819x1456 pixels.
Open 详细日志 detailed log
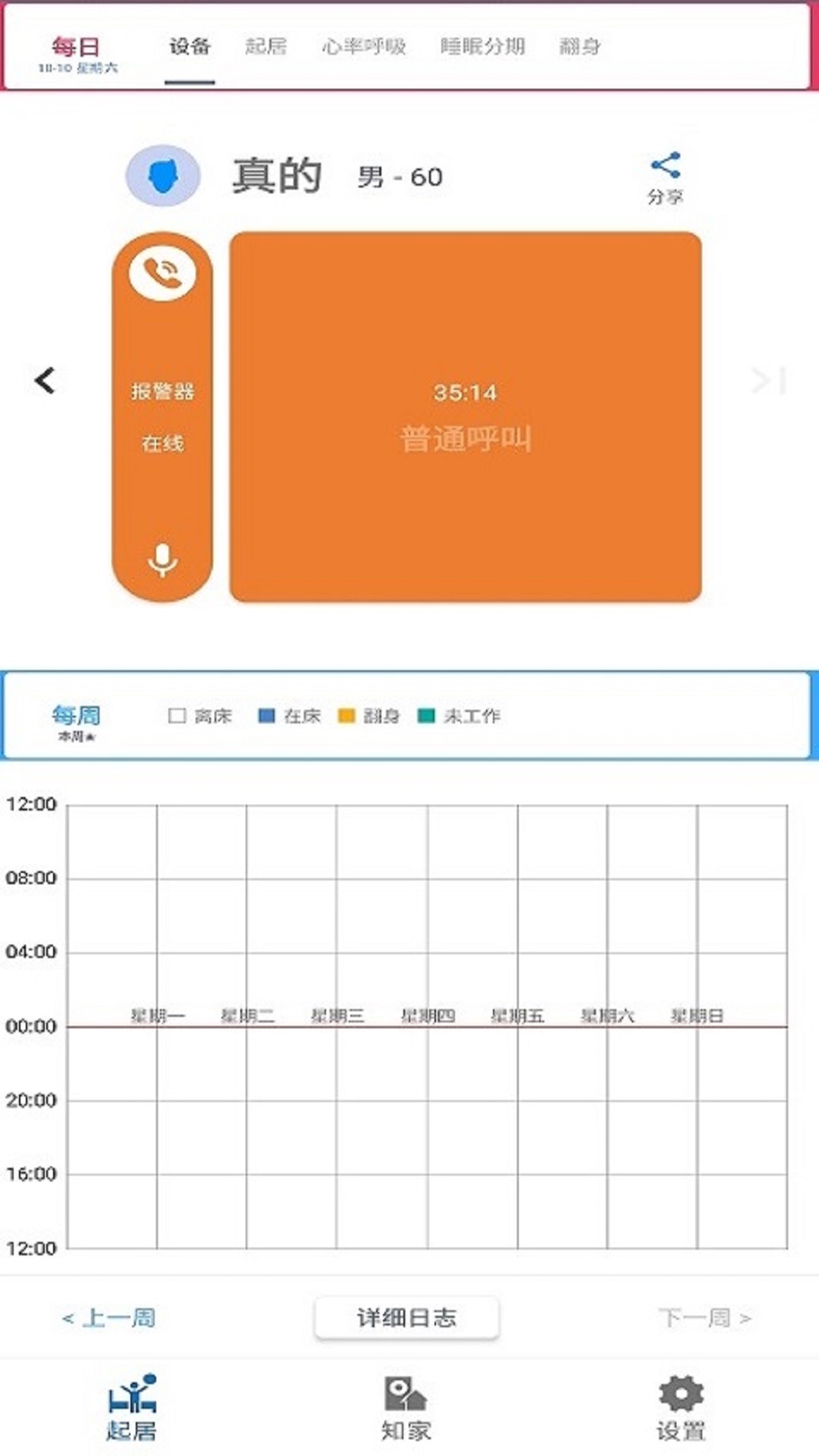click(x=406, y=1318)
